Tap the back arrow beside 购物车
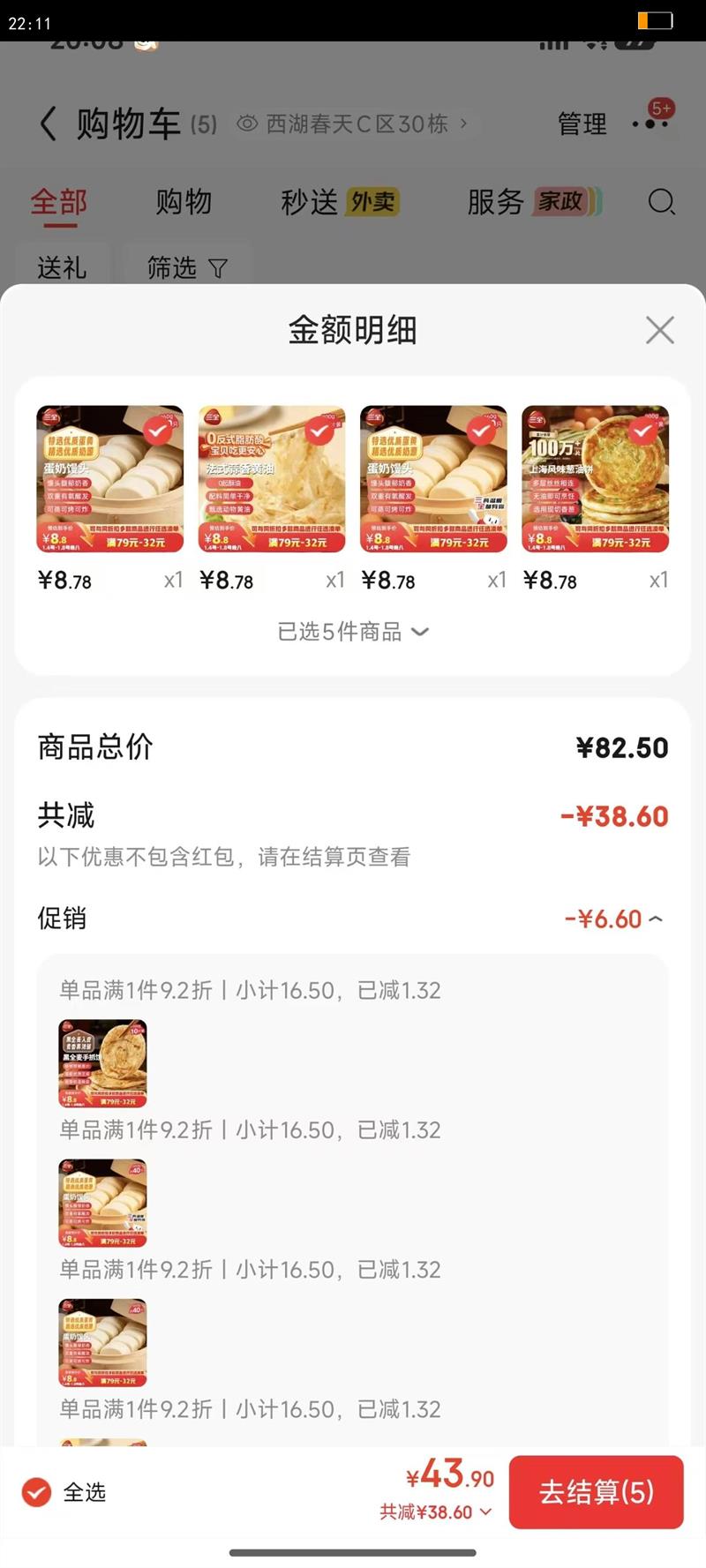Image resolution: width=706 pixels, height=1568 pixels. tap(49, 123)
